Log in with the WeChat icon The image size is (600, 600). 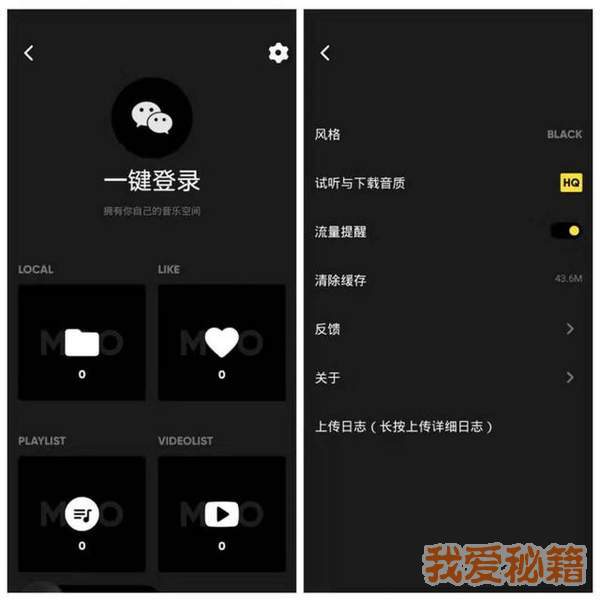pos(152,117)
